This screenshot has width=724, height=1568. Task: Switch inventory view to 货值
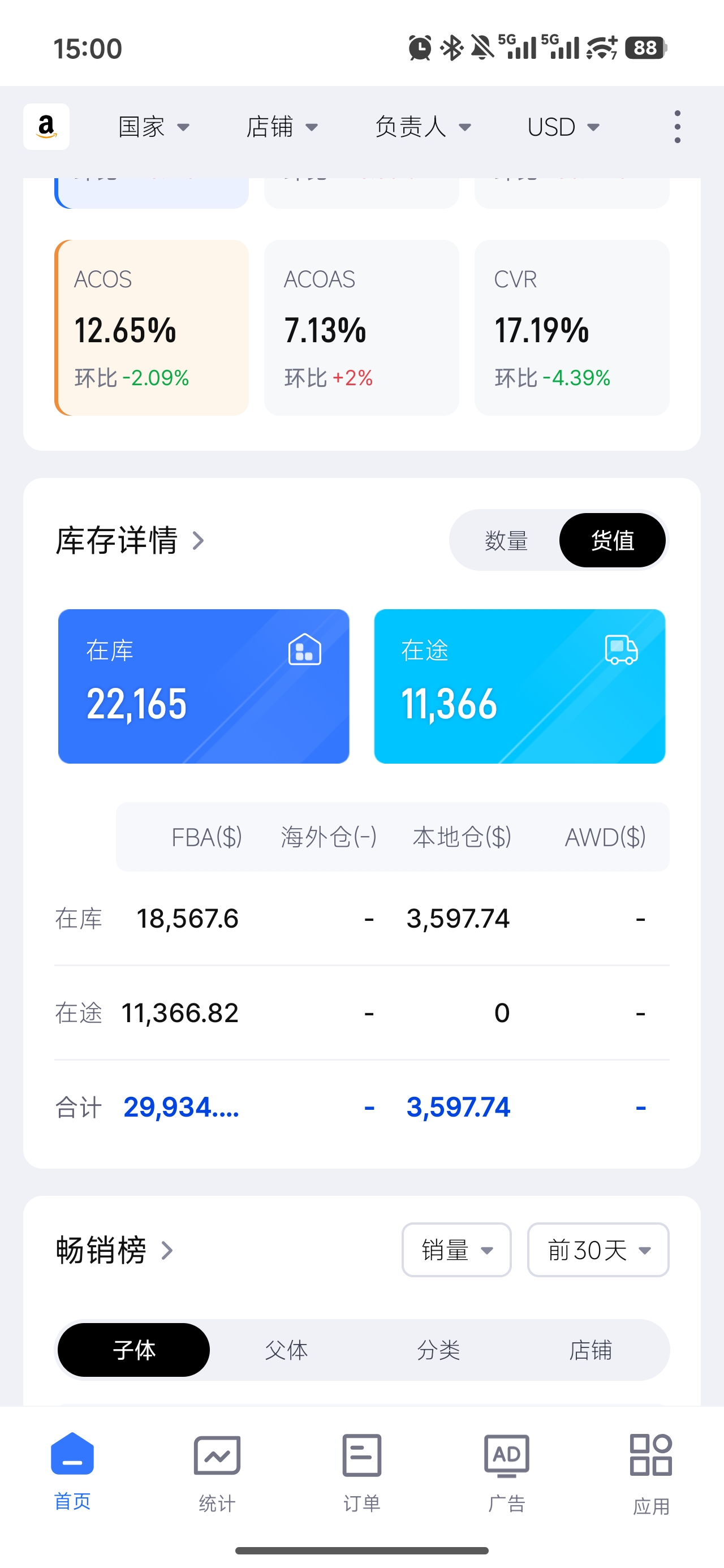[612, 540]
